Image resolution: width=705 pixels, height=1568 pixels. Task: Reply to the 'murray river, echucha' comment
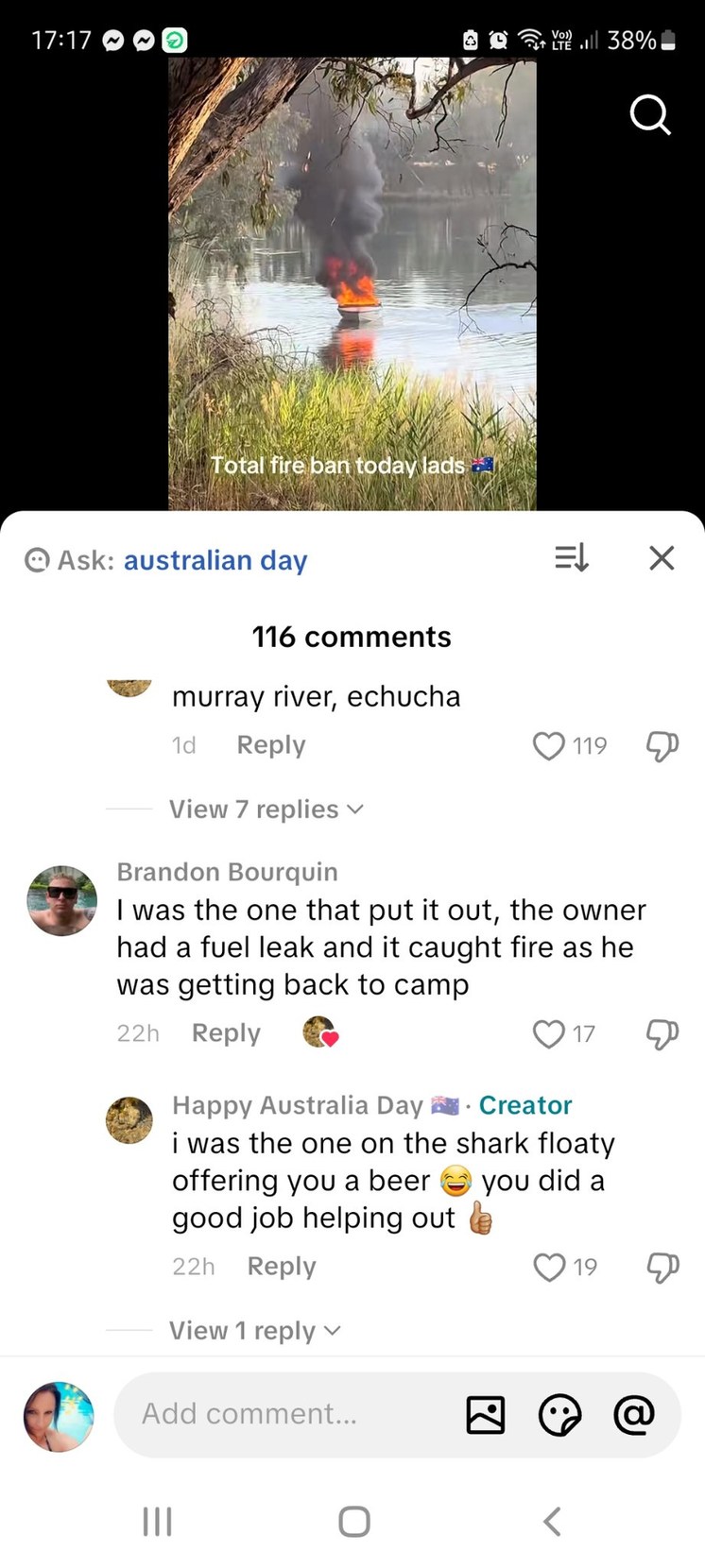[271, 745]
